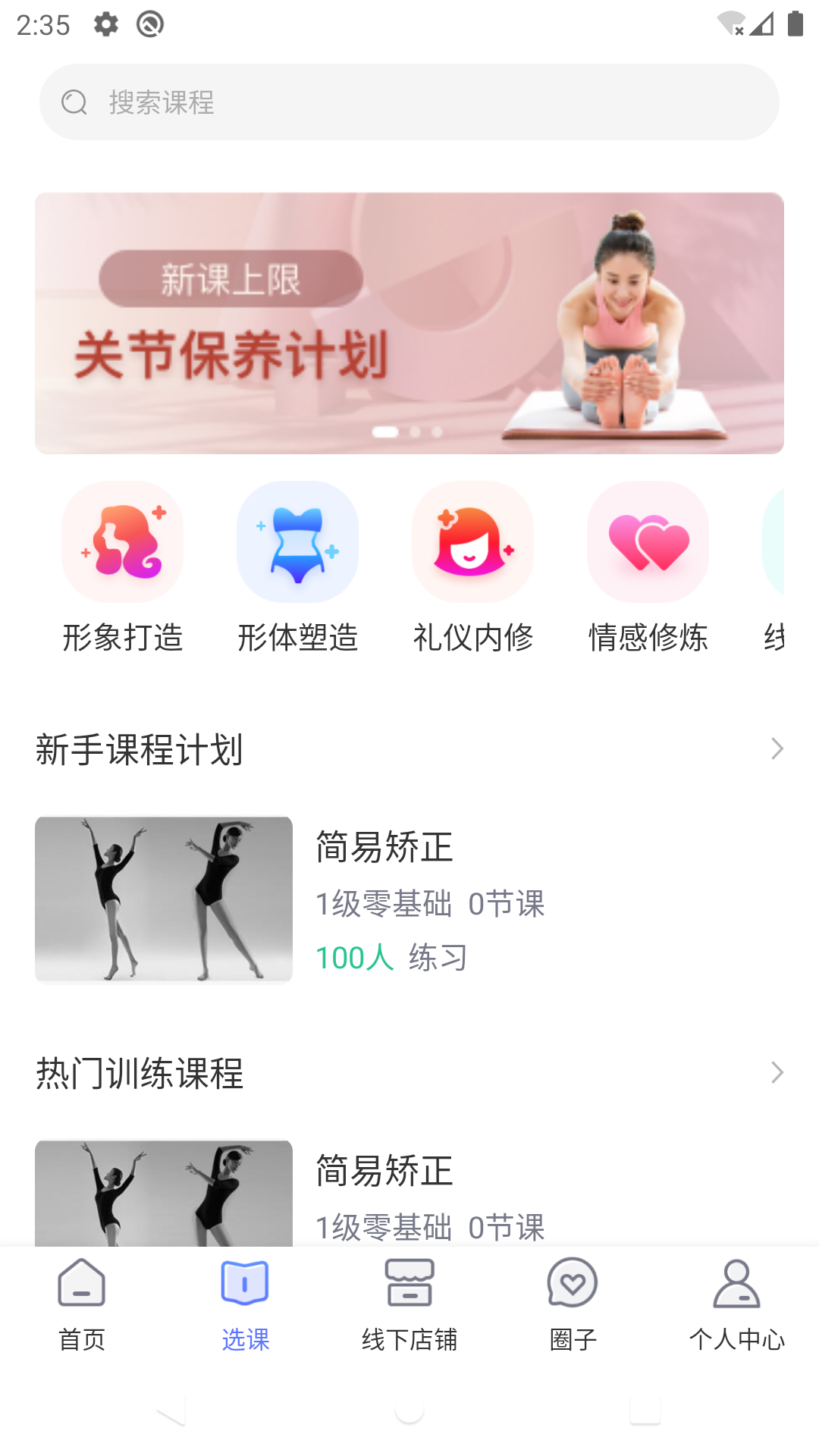Tap the search magnifier icon

73,102
